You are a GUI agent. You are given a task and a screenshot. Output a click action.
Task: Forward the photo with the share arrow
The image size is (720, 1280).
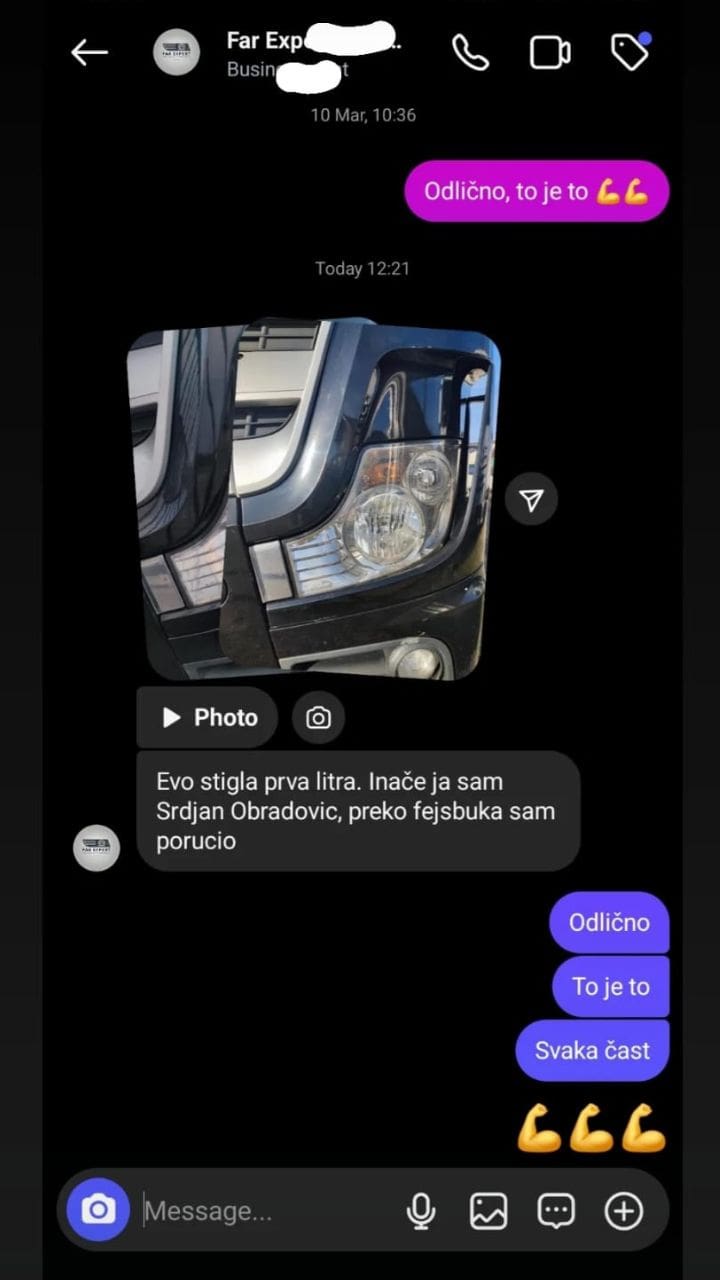click(531, 500)
